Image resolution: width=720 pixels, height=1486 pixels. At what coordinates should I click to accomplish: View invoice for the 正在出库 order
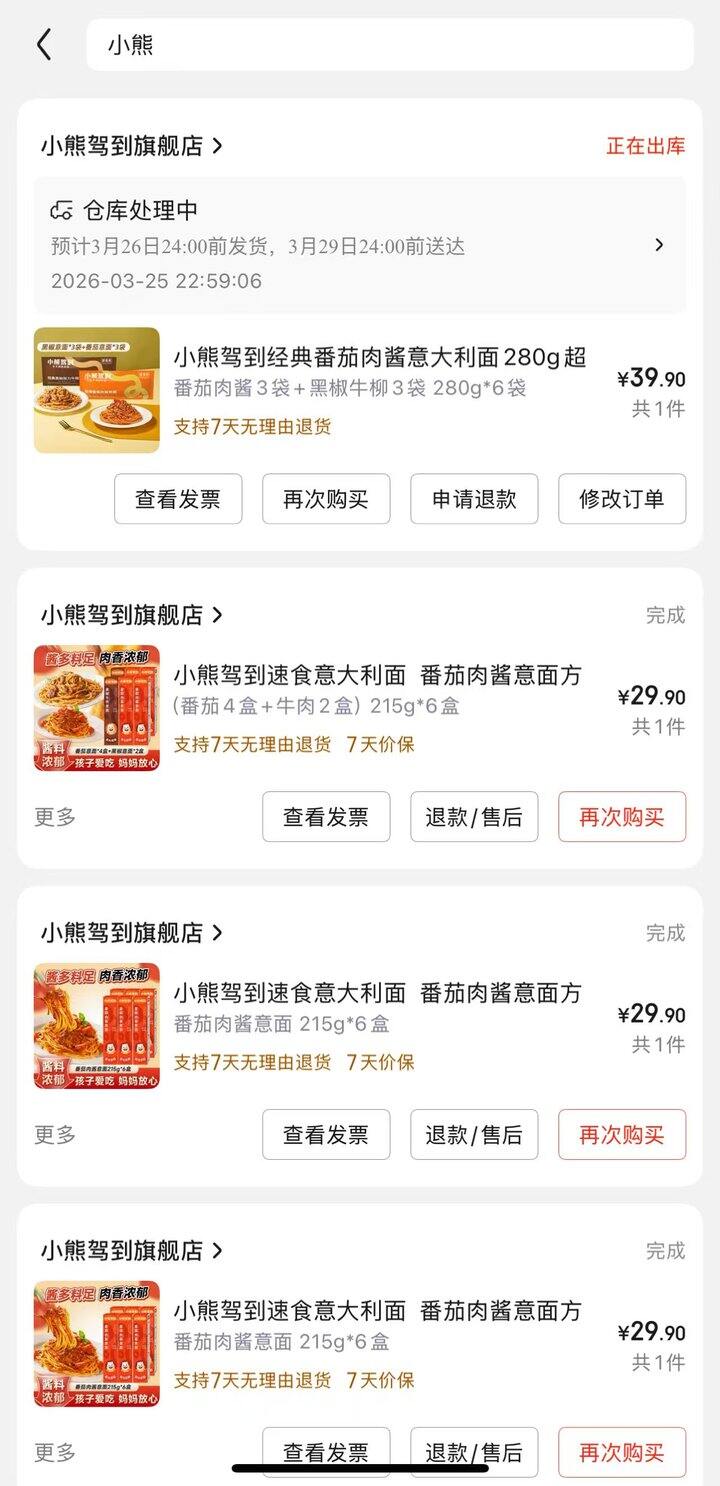click(x=178, y=499)
